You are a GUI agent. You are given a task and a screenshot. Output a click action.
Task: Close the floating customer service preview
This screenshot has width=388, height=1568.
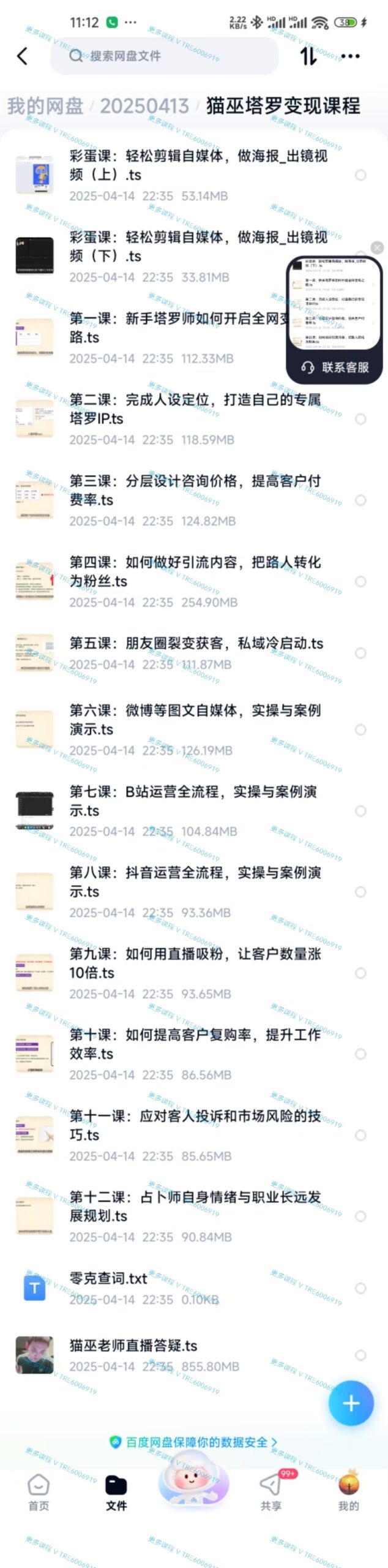point(377,247)
